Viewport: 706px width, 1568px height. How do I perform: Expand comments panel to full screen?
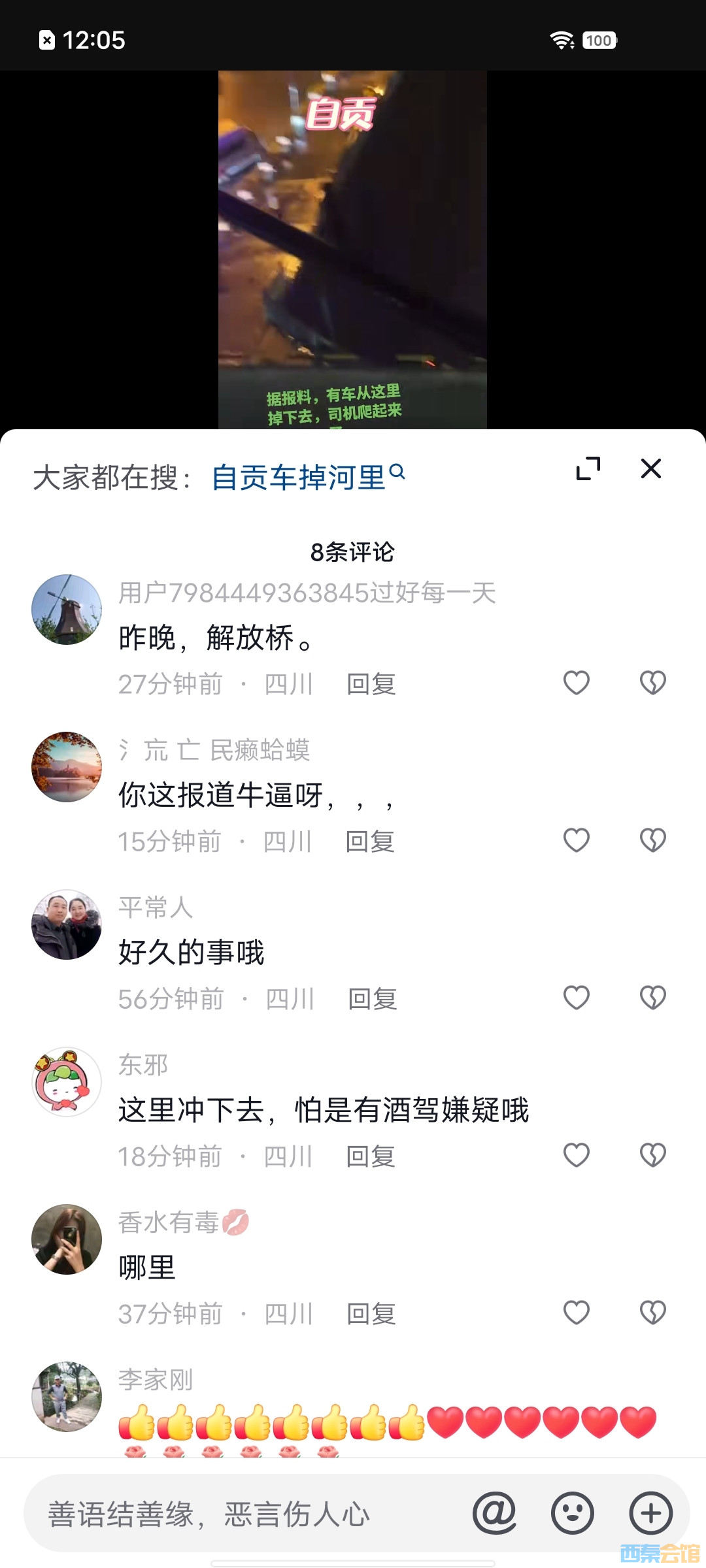(x=588, y=468)
